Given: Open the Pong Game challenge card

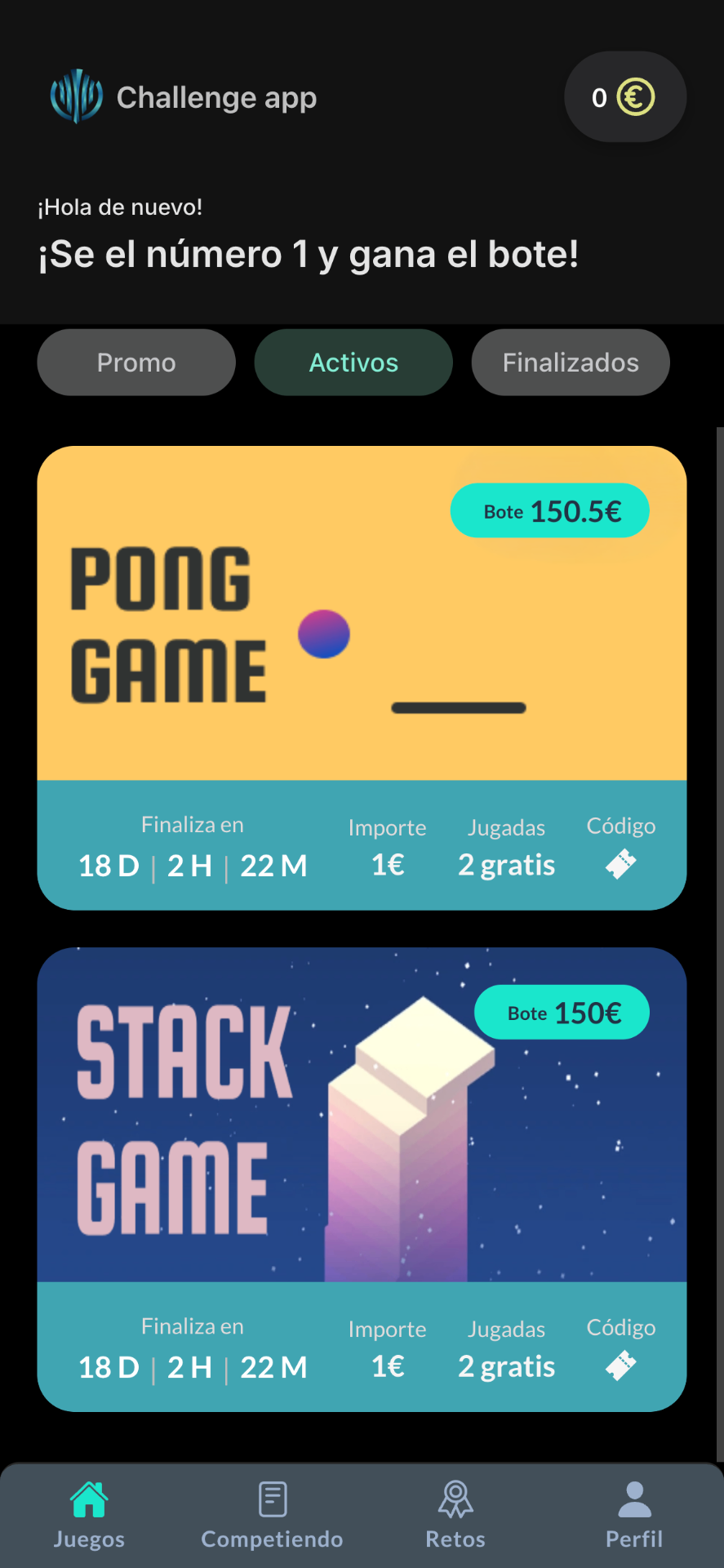Looking at the screenshot, I should point(362,678).
